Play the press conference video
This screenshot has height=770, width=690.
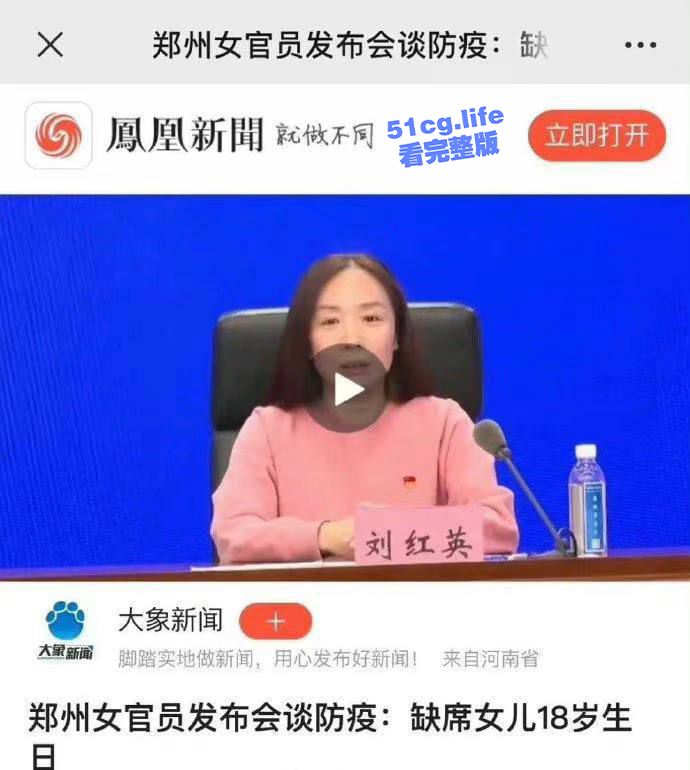coord(347,389)
